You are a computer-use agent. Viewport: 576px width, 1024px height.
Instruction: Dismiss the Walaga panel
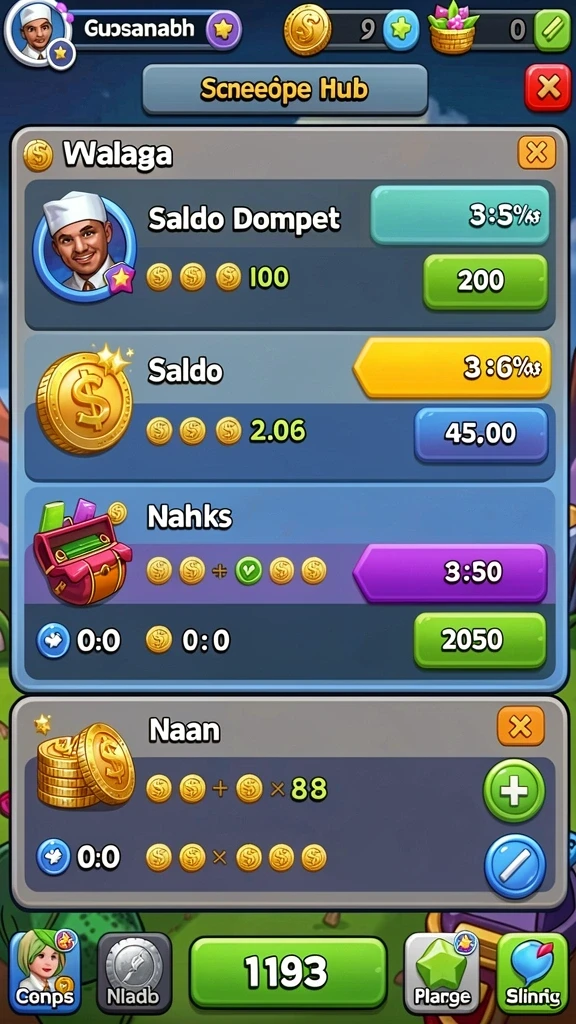tap(537, 153)
